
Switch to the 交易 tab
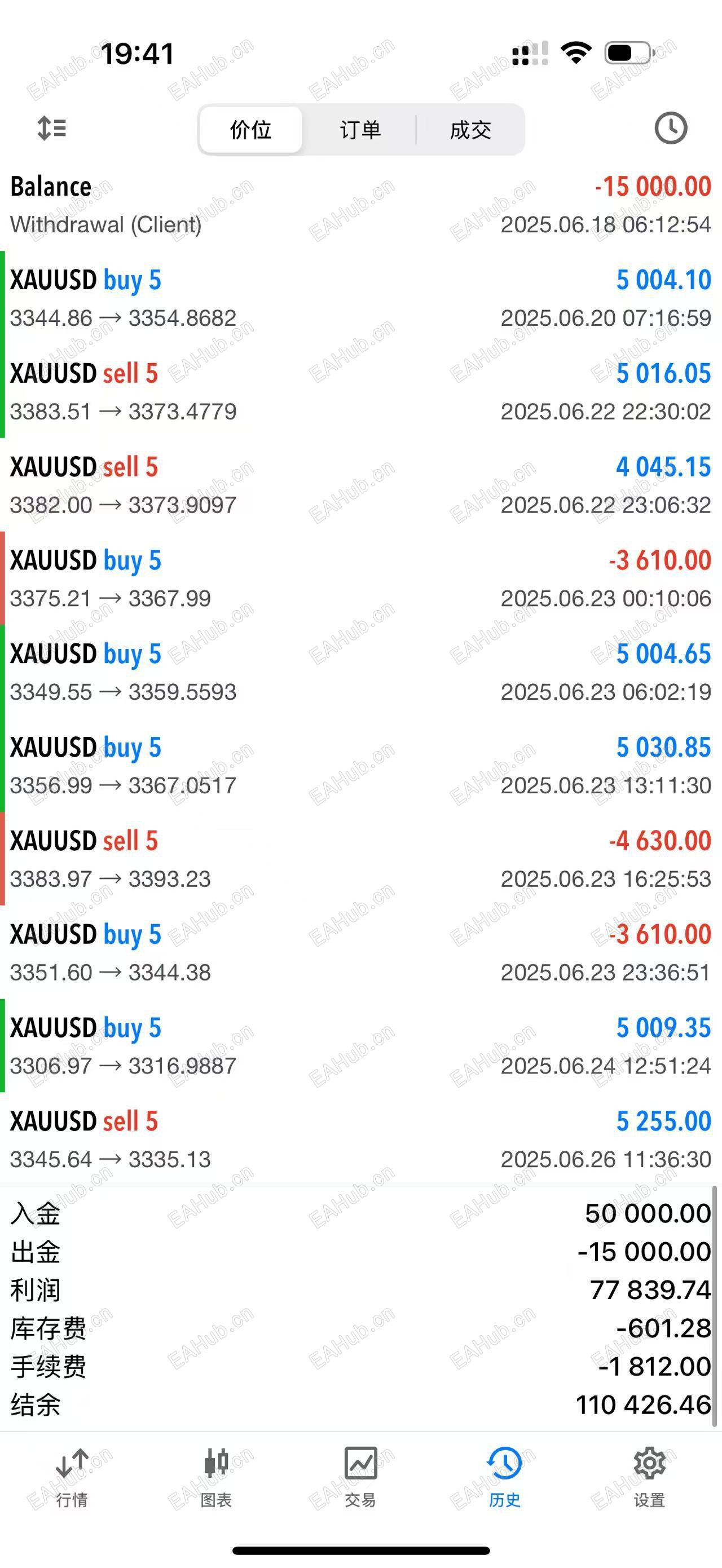pos(360,1477)
